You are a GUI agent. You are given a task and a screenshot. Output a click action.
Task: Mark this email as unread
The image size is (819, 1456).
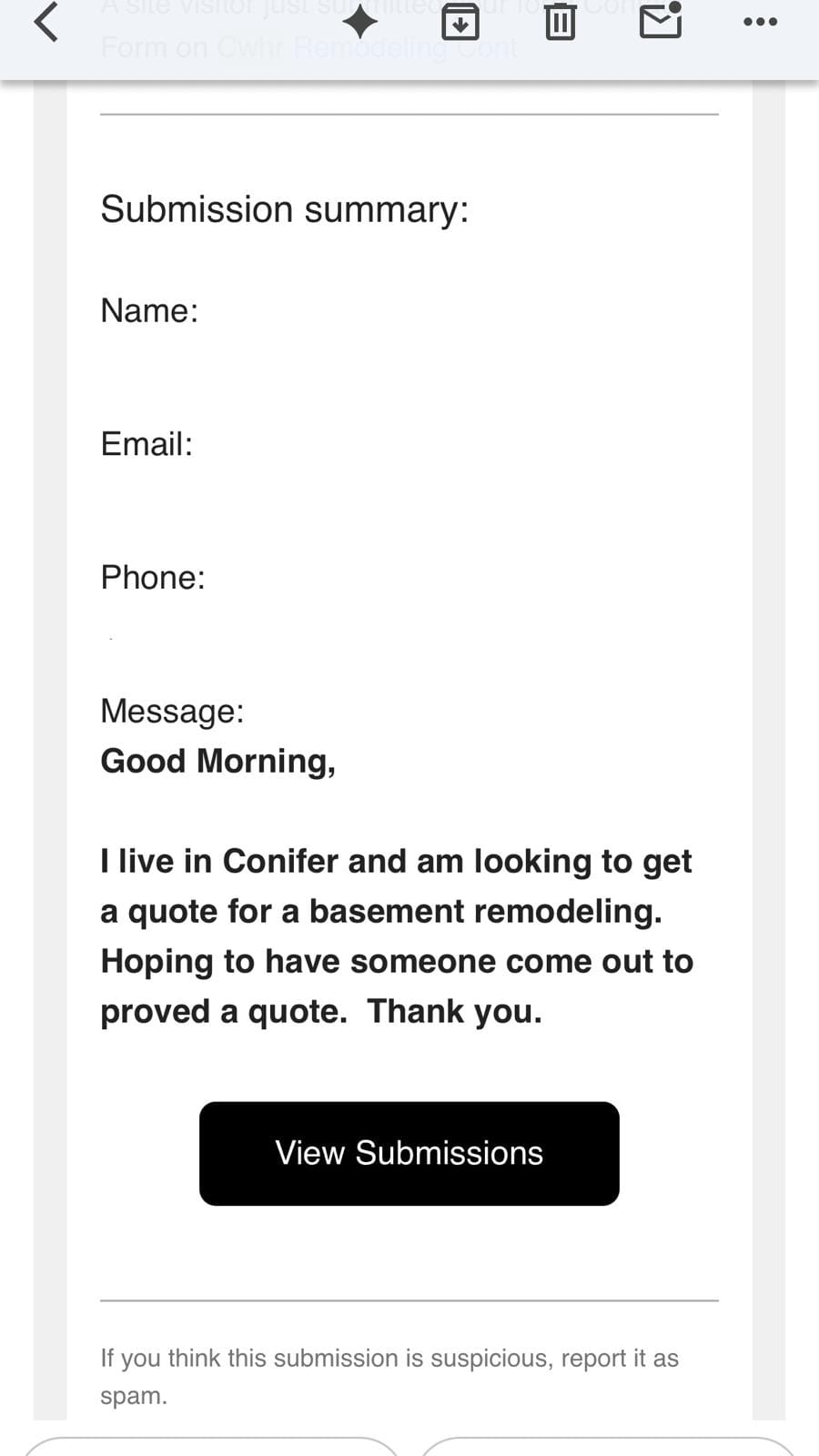(661, 20)
